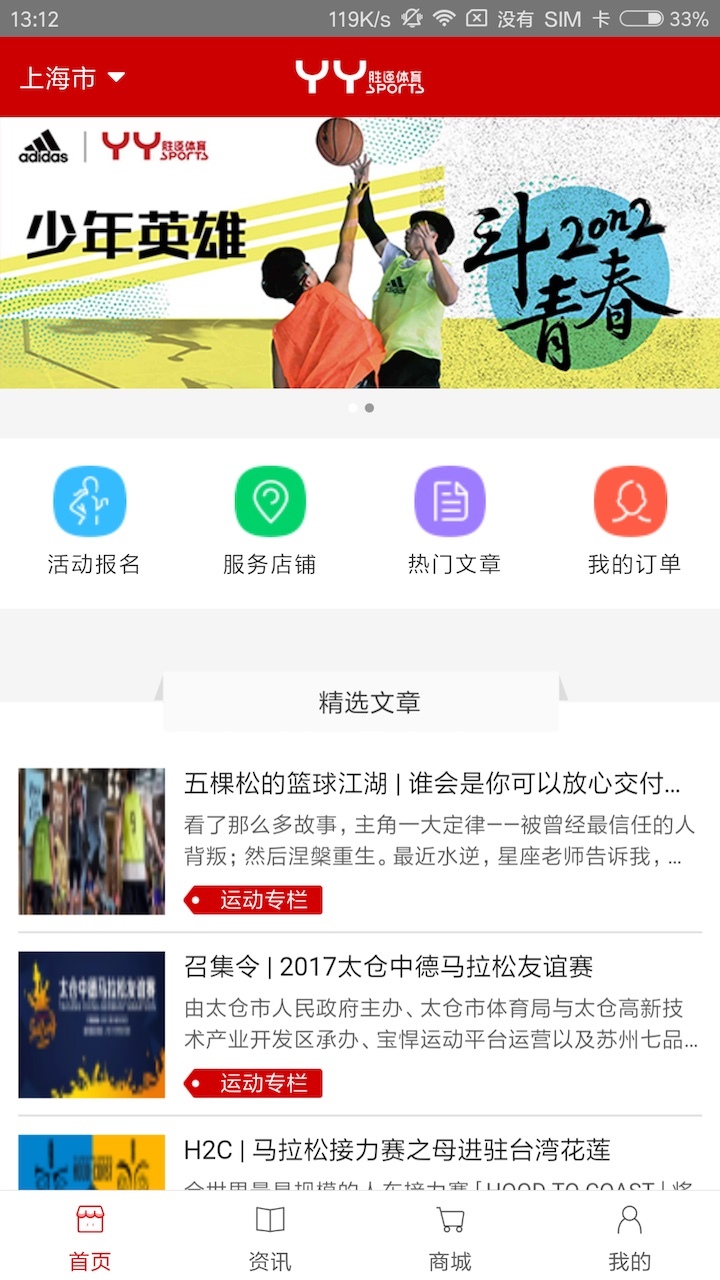Screen dimensions: 720x1280
Task: Select the 首页 home tab
Action: tap(90, 1238)
